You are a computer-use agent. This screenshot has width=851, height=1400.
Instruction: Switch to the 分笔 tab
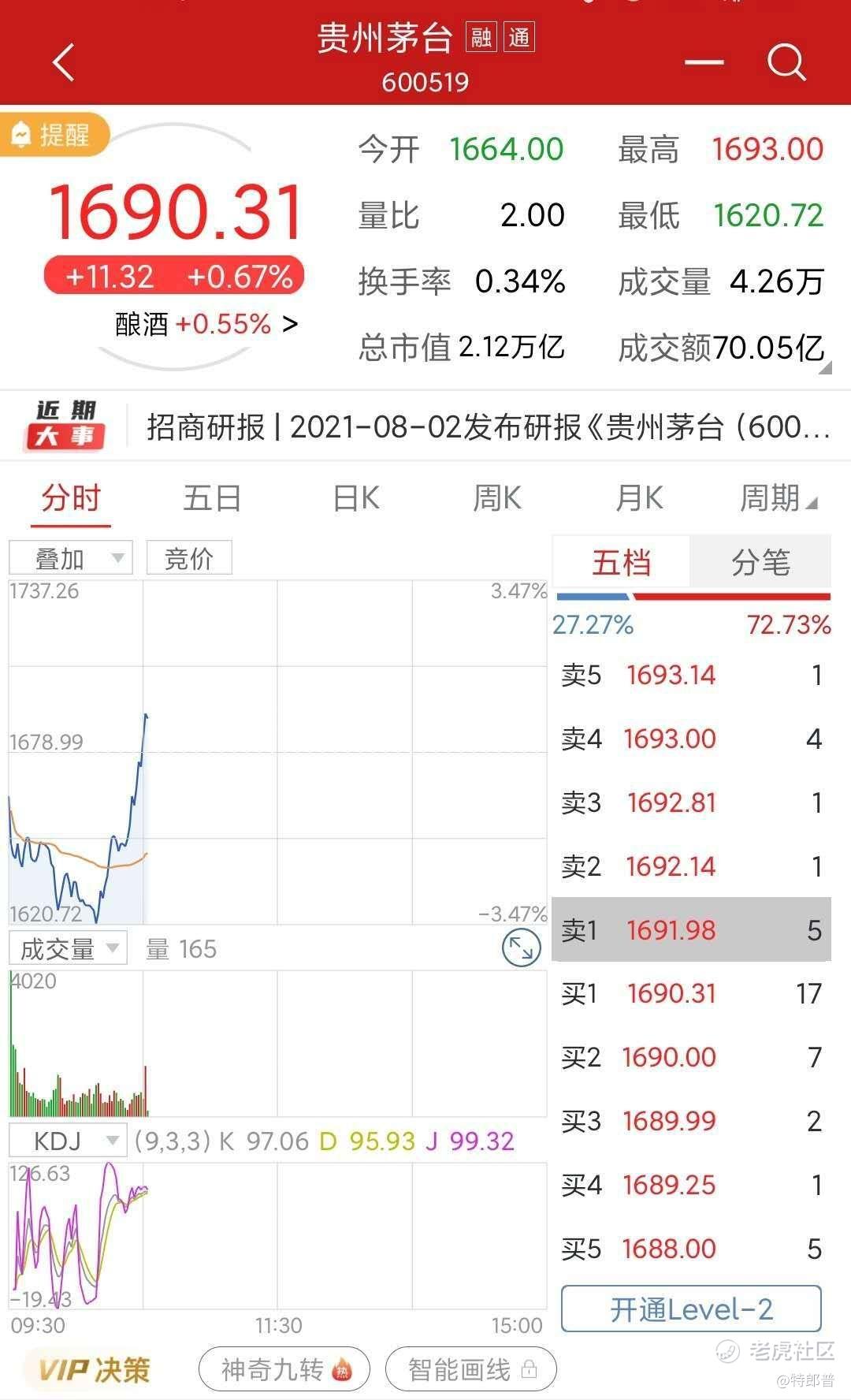click(760, 562)
